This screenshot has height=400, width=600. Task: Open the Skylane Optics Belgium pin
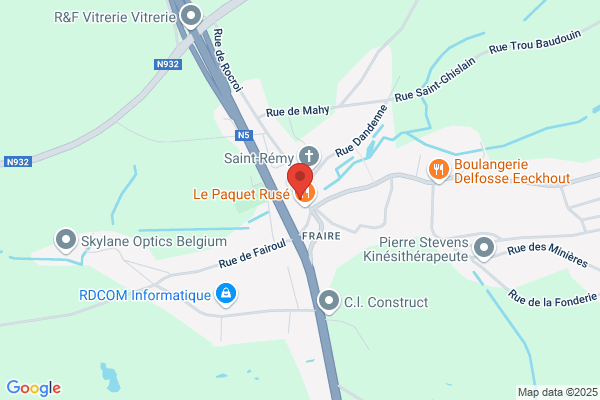(x=66, y=241)
